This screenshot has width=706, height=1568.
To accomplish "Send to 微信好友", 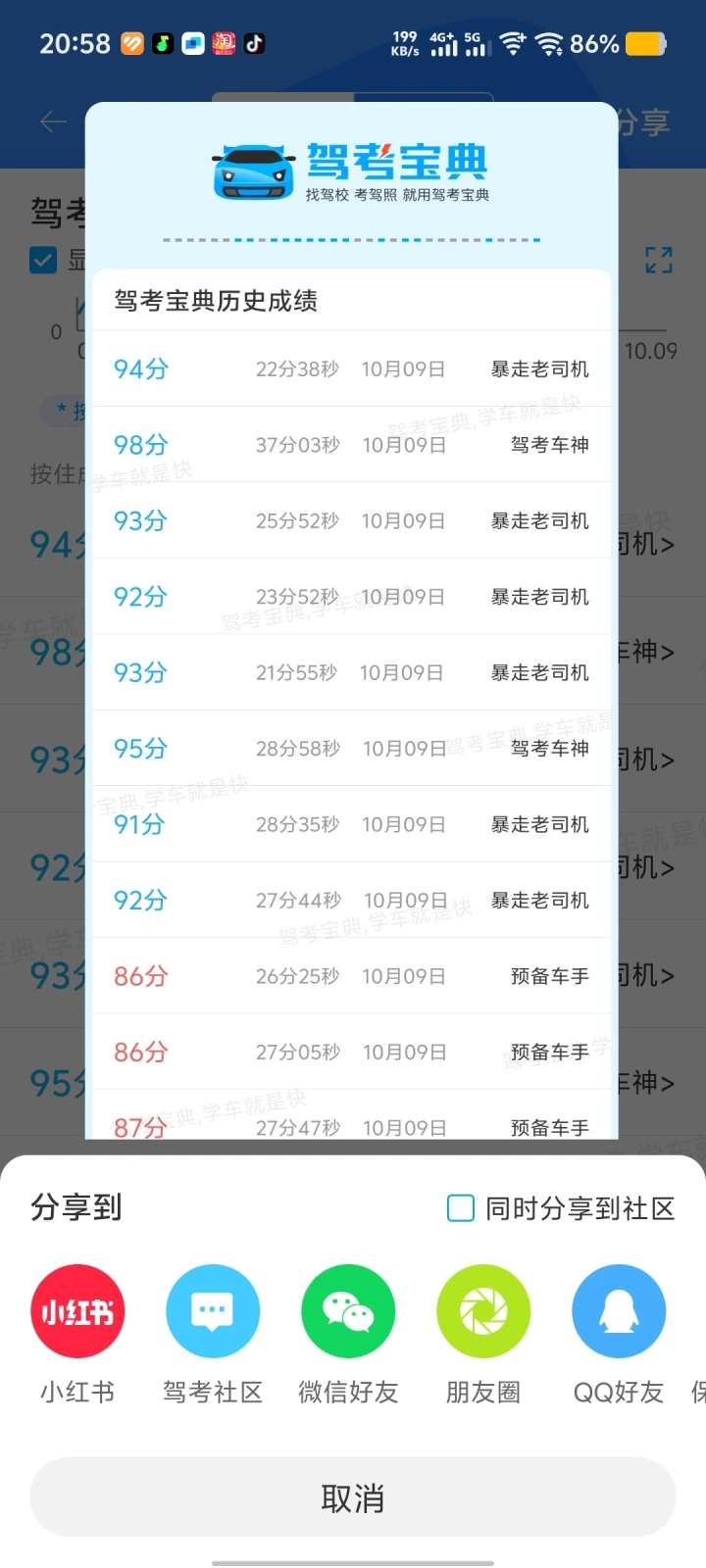I will (348, 1311).
